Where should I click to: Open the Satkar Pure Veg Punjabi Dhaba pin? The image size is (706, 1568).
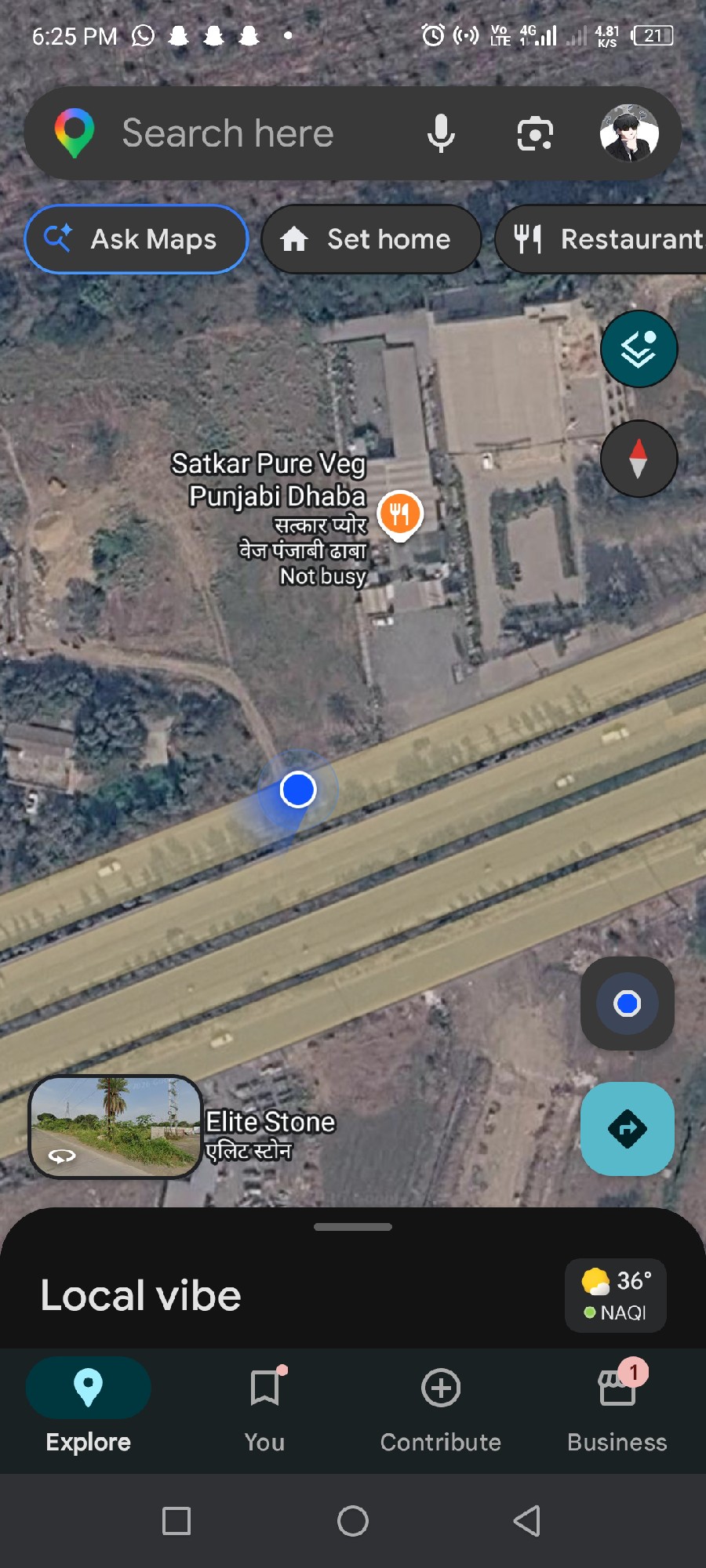(x=400, y=514)
